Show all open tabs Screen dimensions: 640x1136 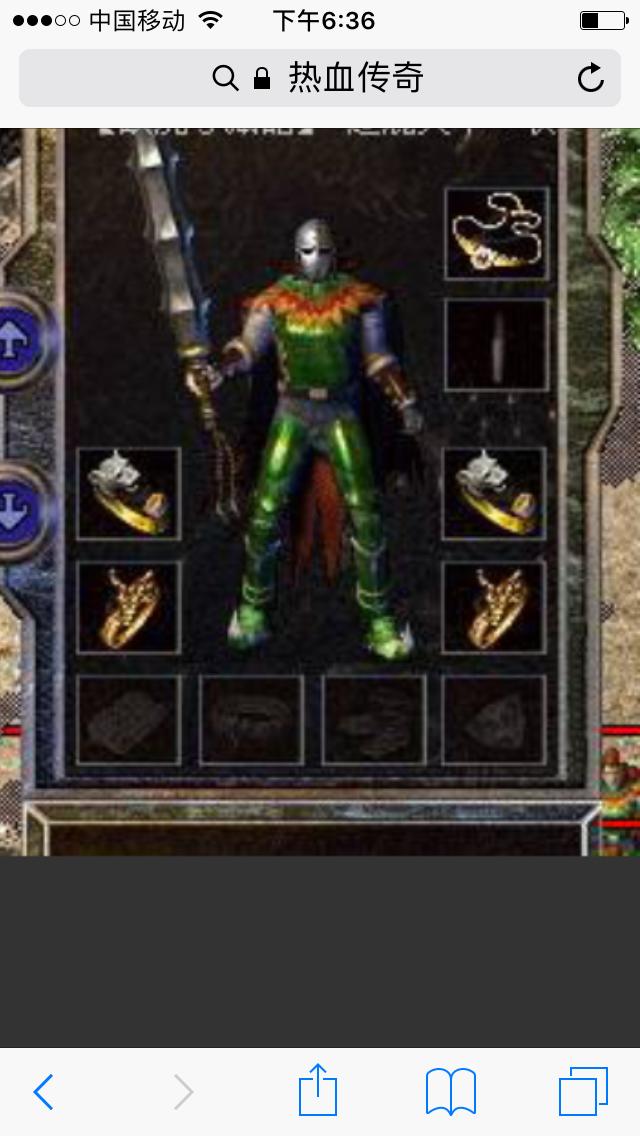[x=583, y=1092]
